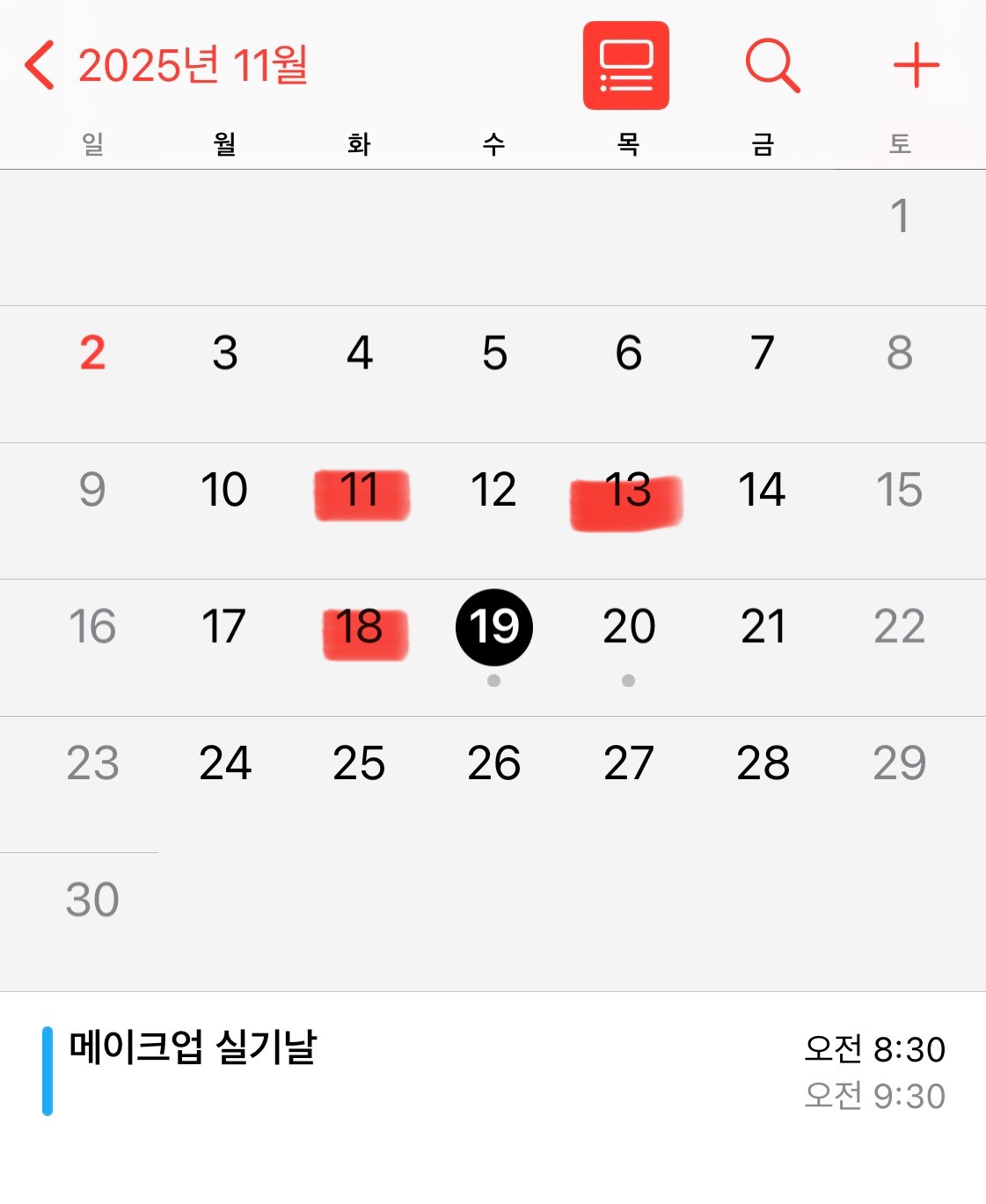Go back to the 2025 year view
Viewport: 986px width, 1204px height.
(167, 65)
